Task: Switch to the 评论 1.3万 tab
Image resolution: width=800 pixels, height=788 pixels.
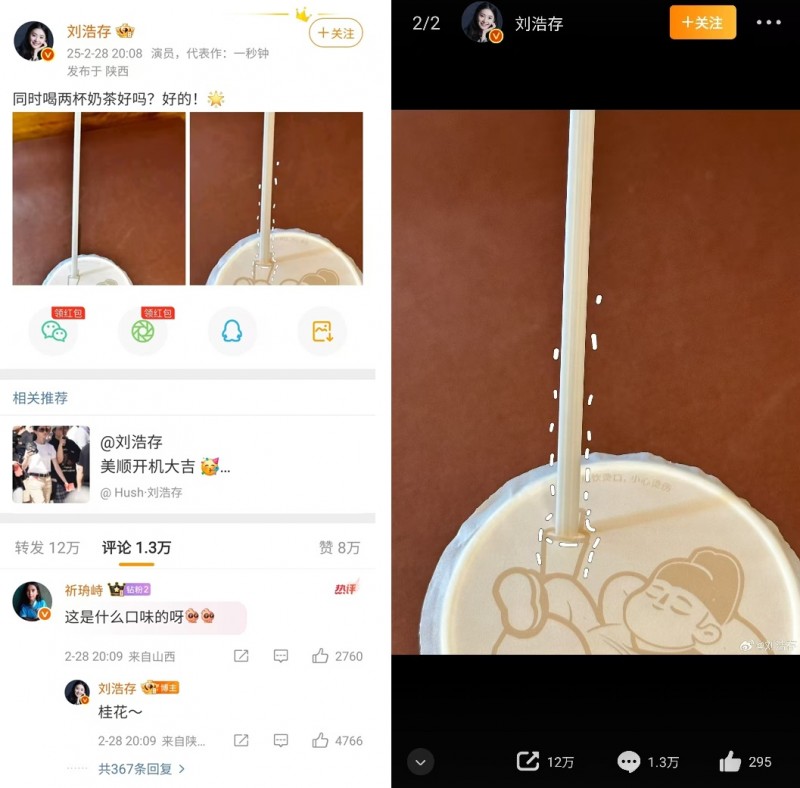Action: point(136,547)
